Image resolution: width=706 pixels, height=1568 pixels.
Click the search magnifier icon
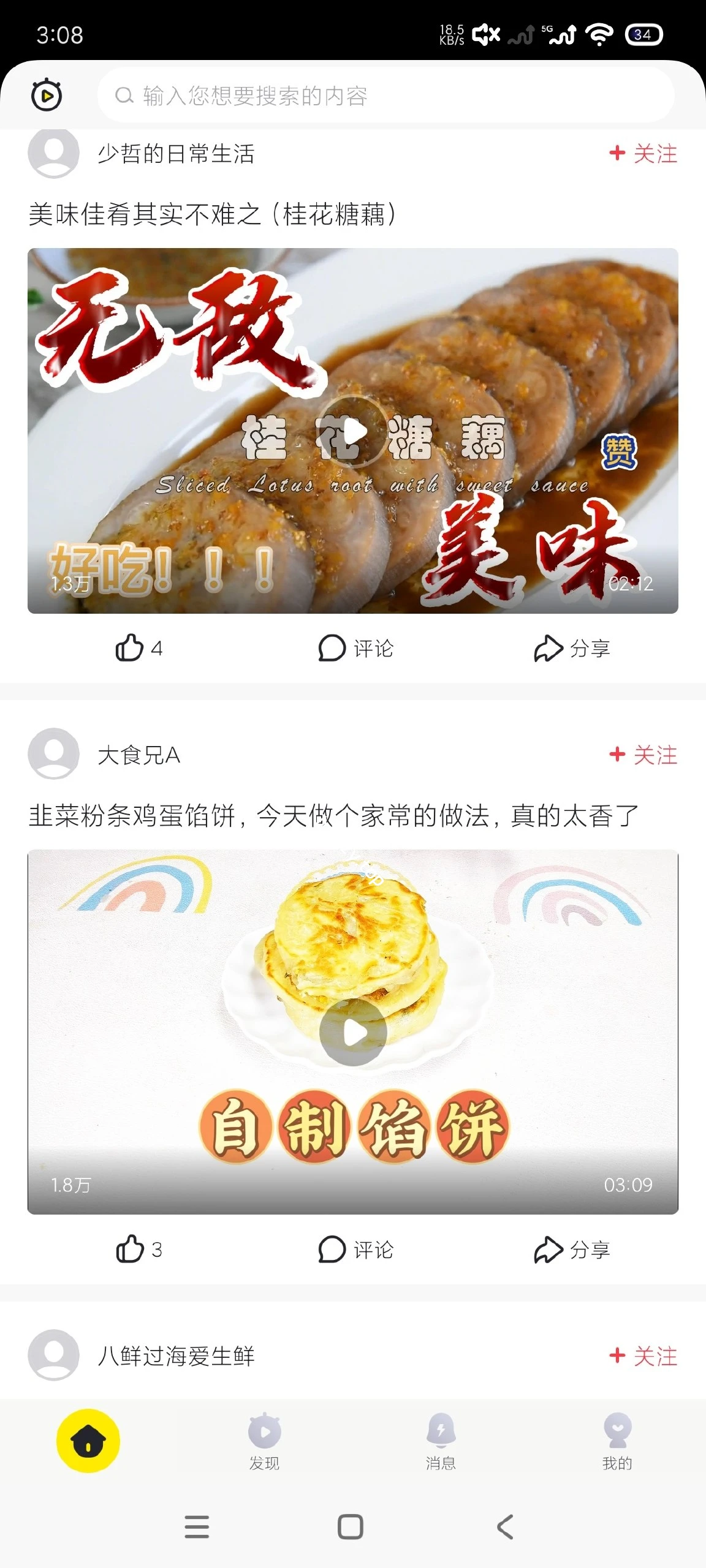point(125,95)
